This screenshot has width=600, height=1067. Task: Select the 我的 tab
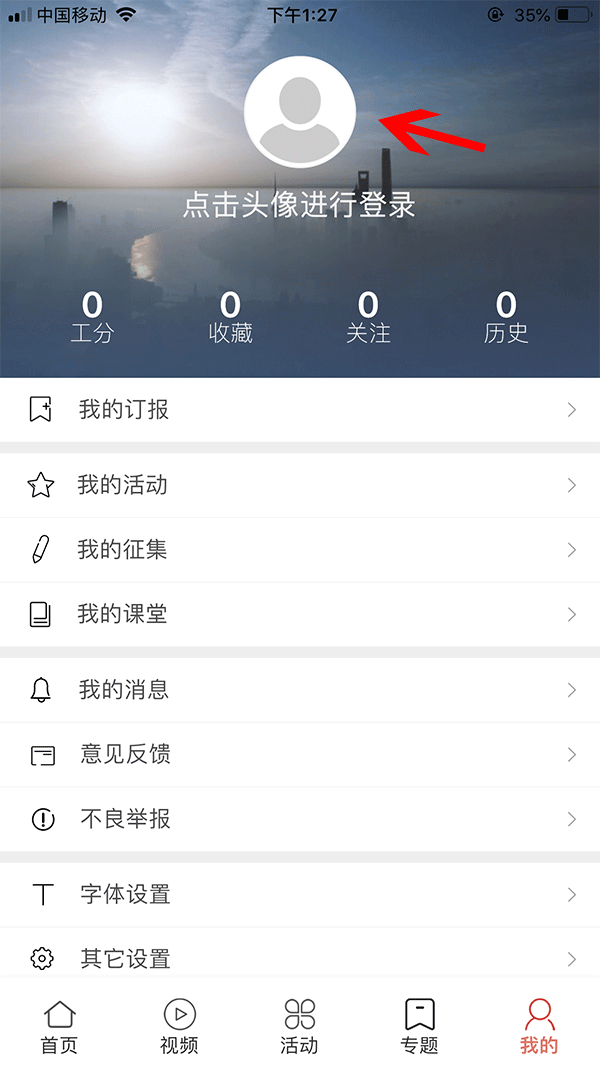coord(539,1027)
